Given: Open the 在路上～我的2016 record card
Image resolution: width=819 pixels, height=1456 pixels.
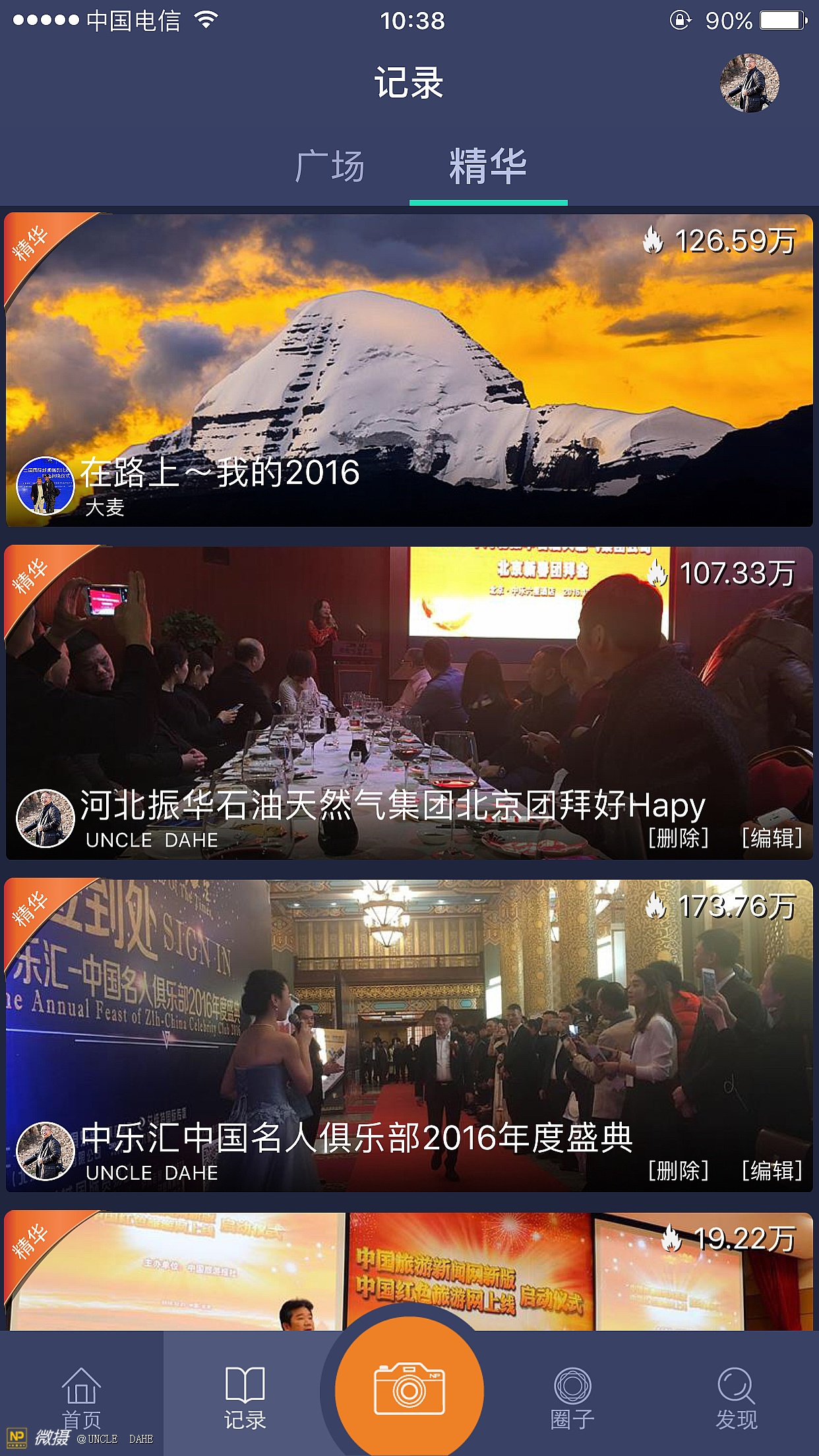Looking at the screenshot, I should coord(409,369).
